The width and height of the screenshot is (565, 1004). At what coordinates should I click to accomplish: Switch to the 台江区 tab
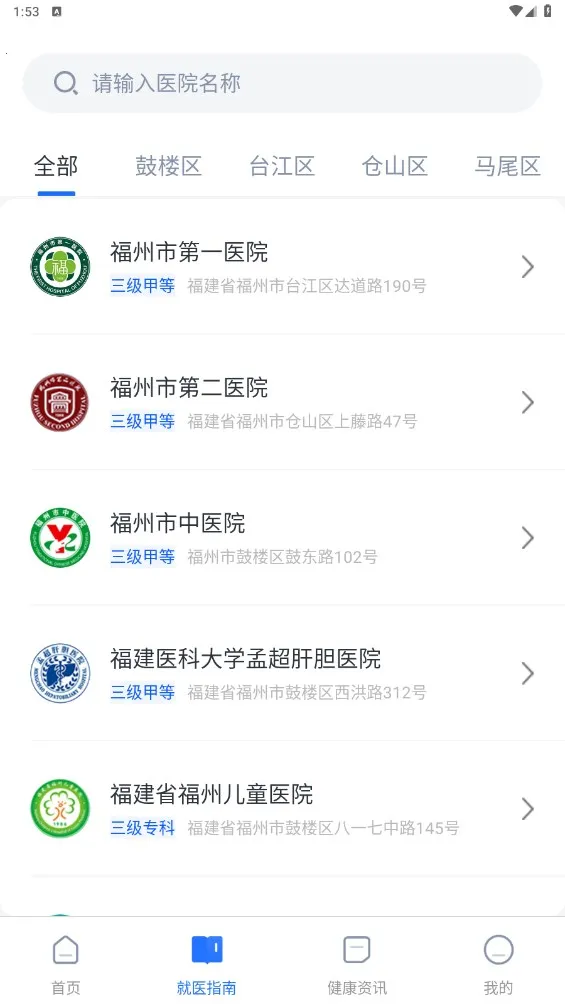(x=282, y=166)
